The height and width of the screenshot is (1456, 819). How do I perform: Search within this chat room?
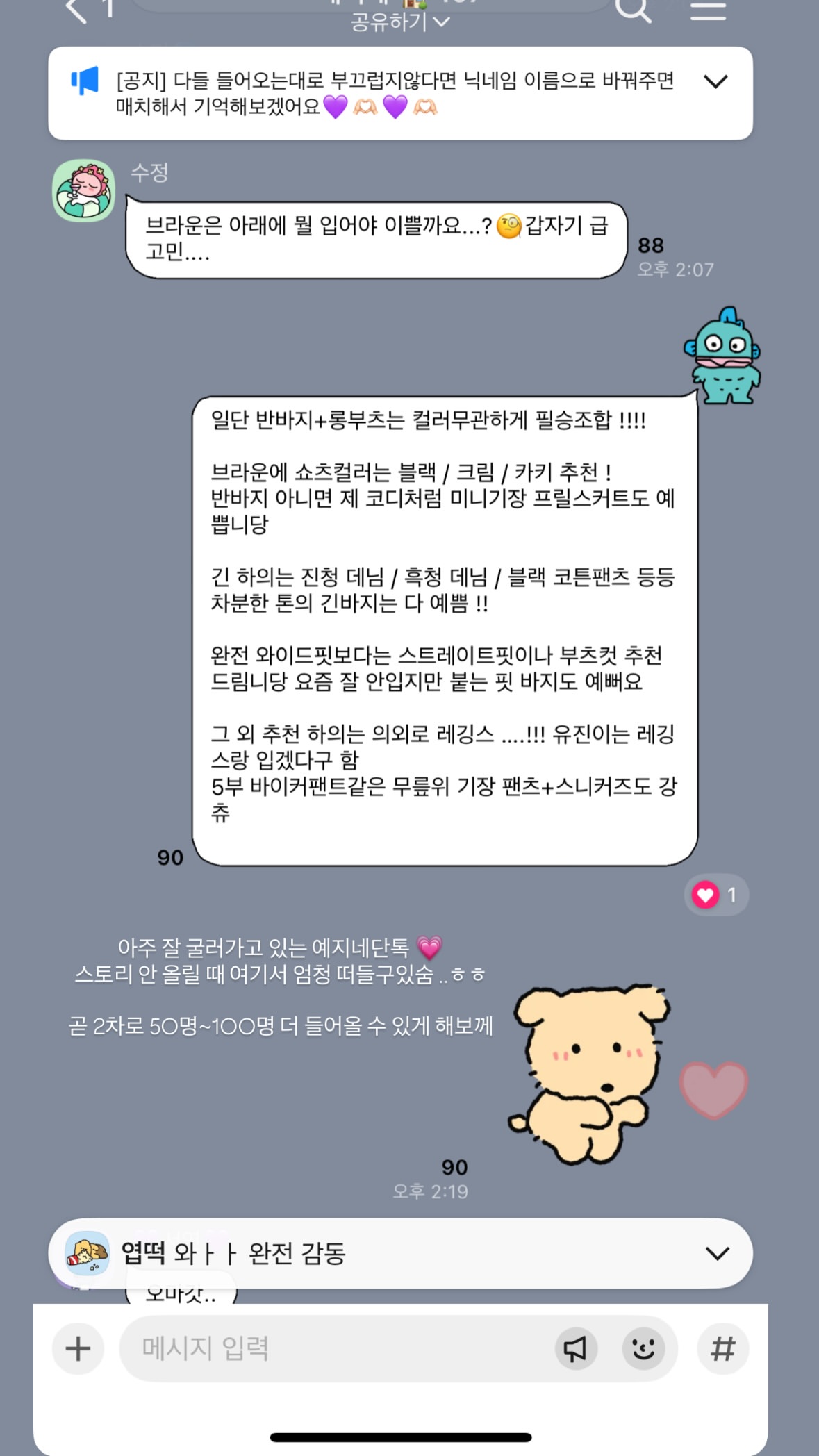(x=633, y=10)
